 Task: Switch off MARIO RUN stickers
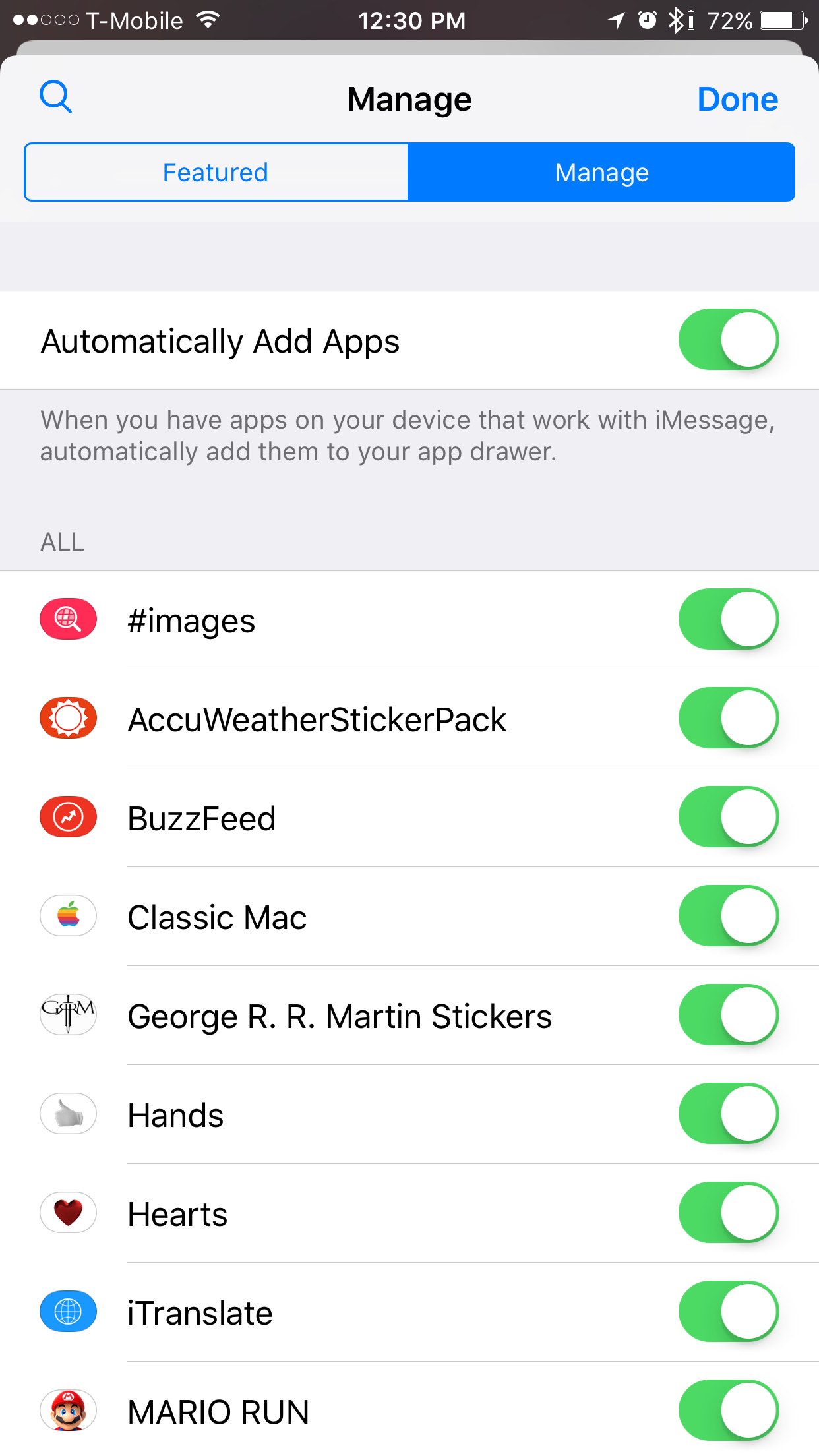pyautogui.click(x=729, y=1410)
